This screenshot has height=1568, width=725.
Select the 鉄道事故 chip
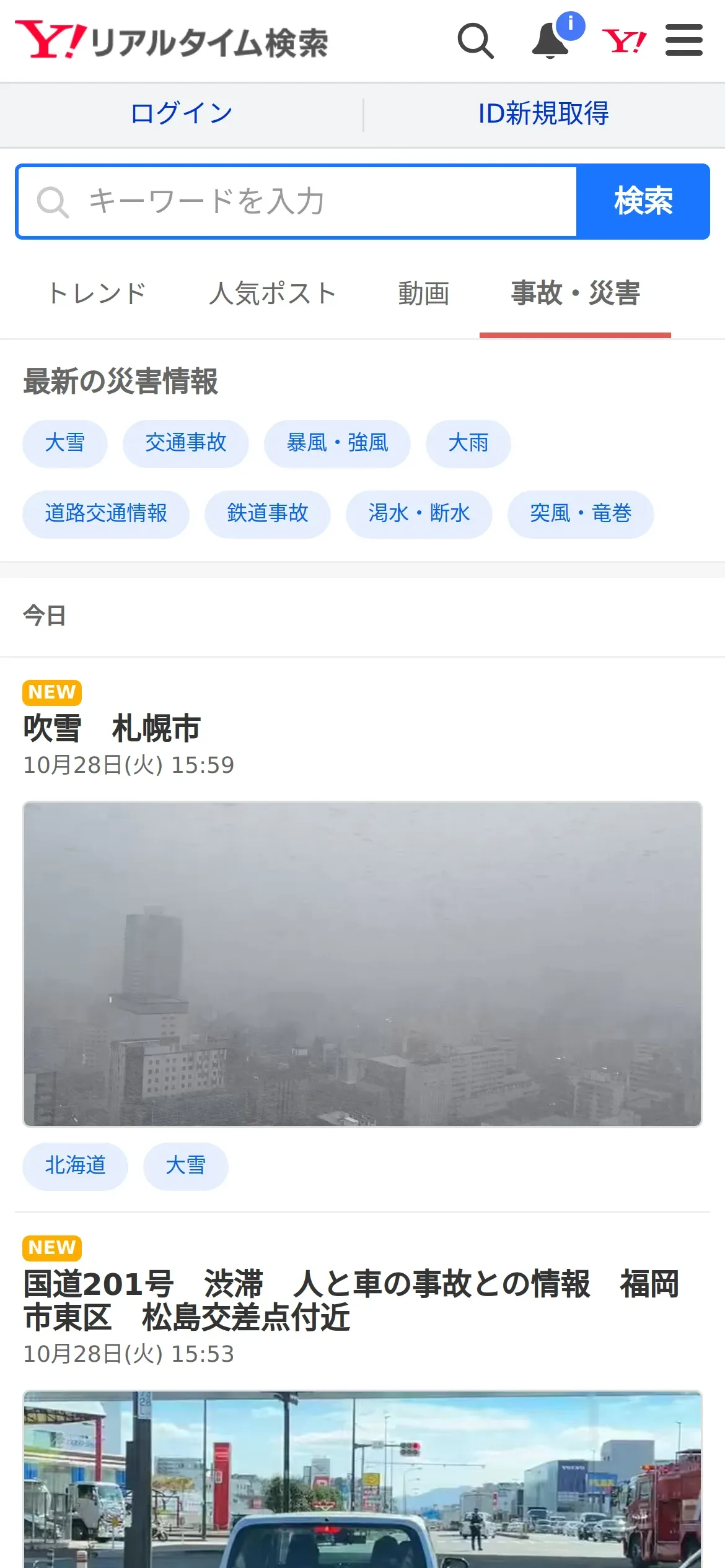coord(267,514)
